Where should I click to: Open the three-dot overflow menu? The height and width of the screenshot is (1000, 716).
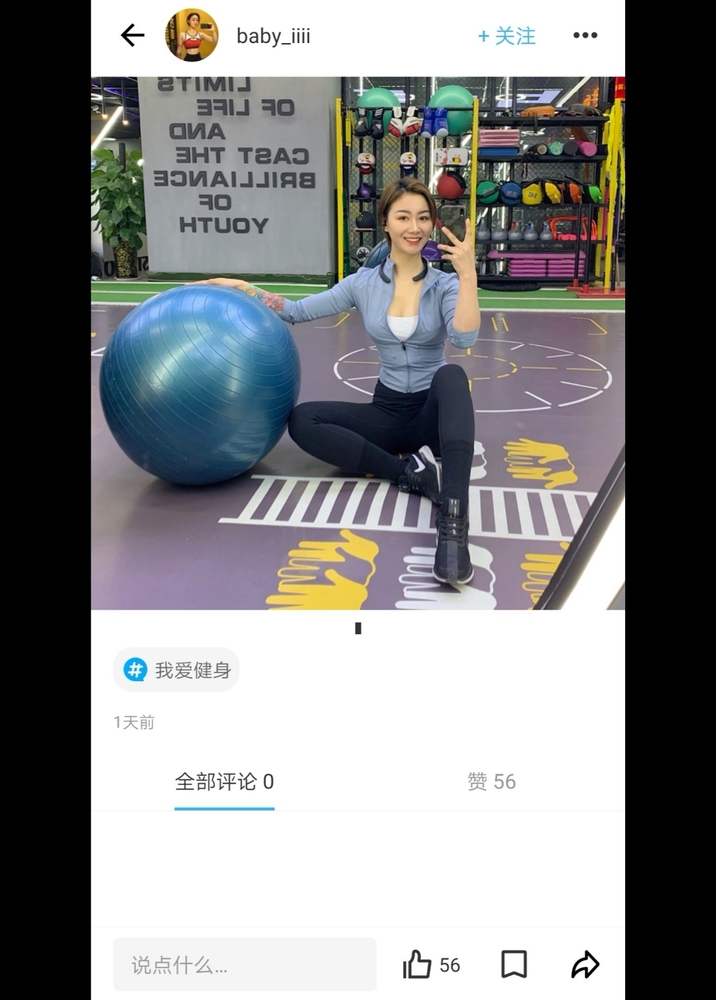[585, 36]
